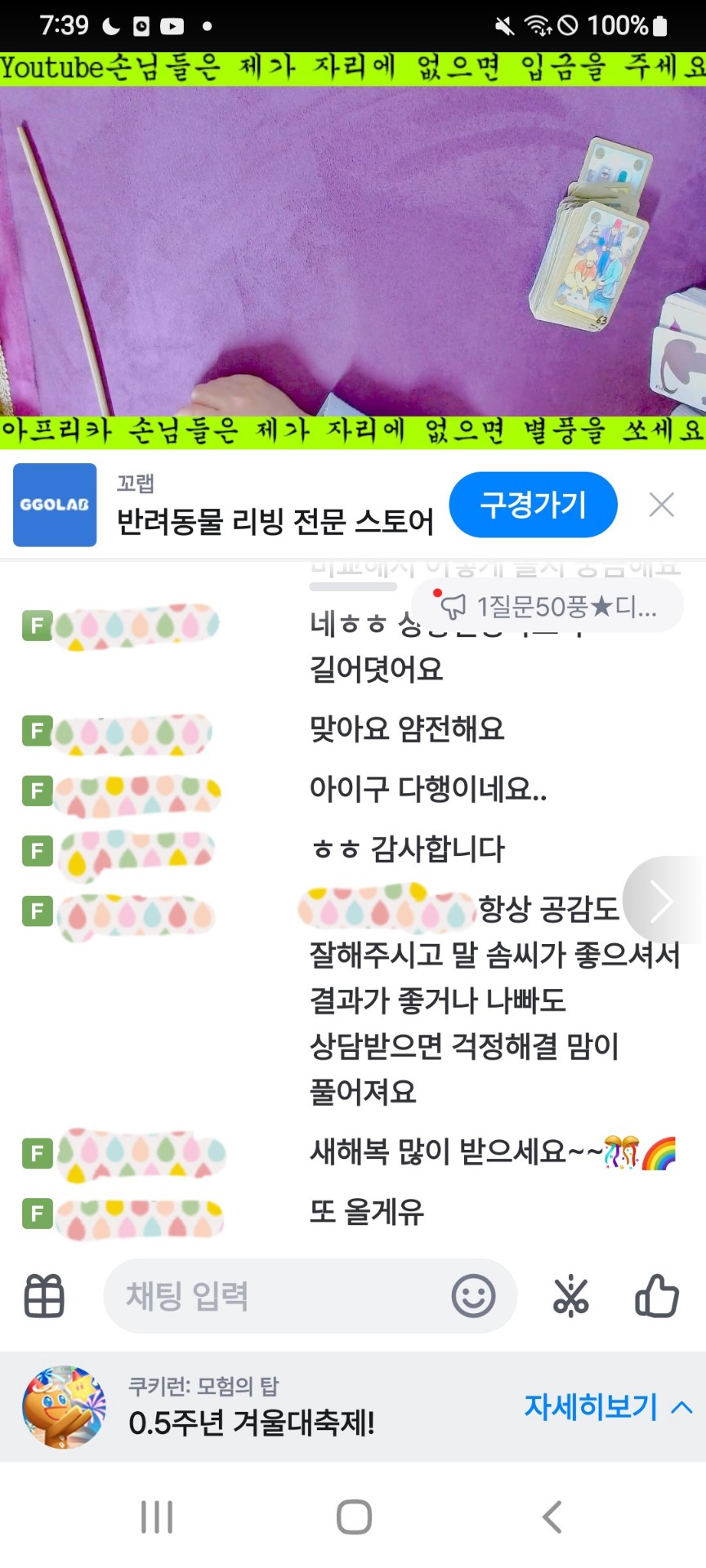Go back with the system back button

pyautogui.click(x=552, y=1517)
